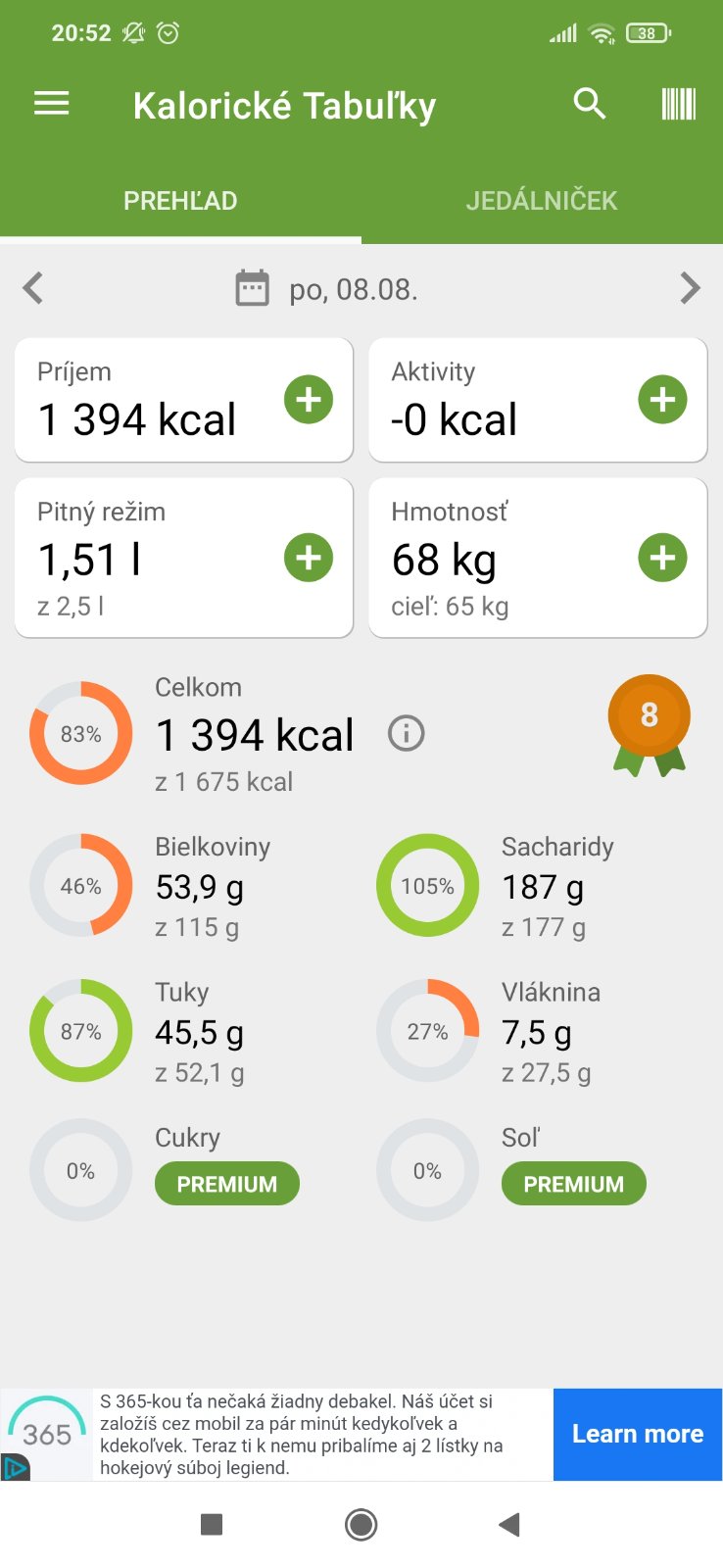Tap Learn more on the 365 ad

(637, 1434)
